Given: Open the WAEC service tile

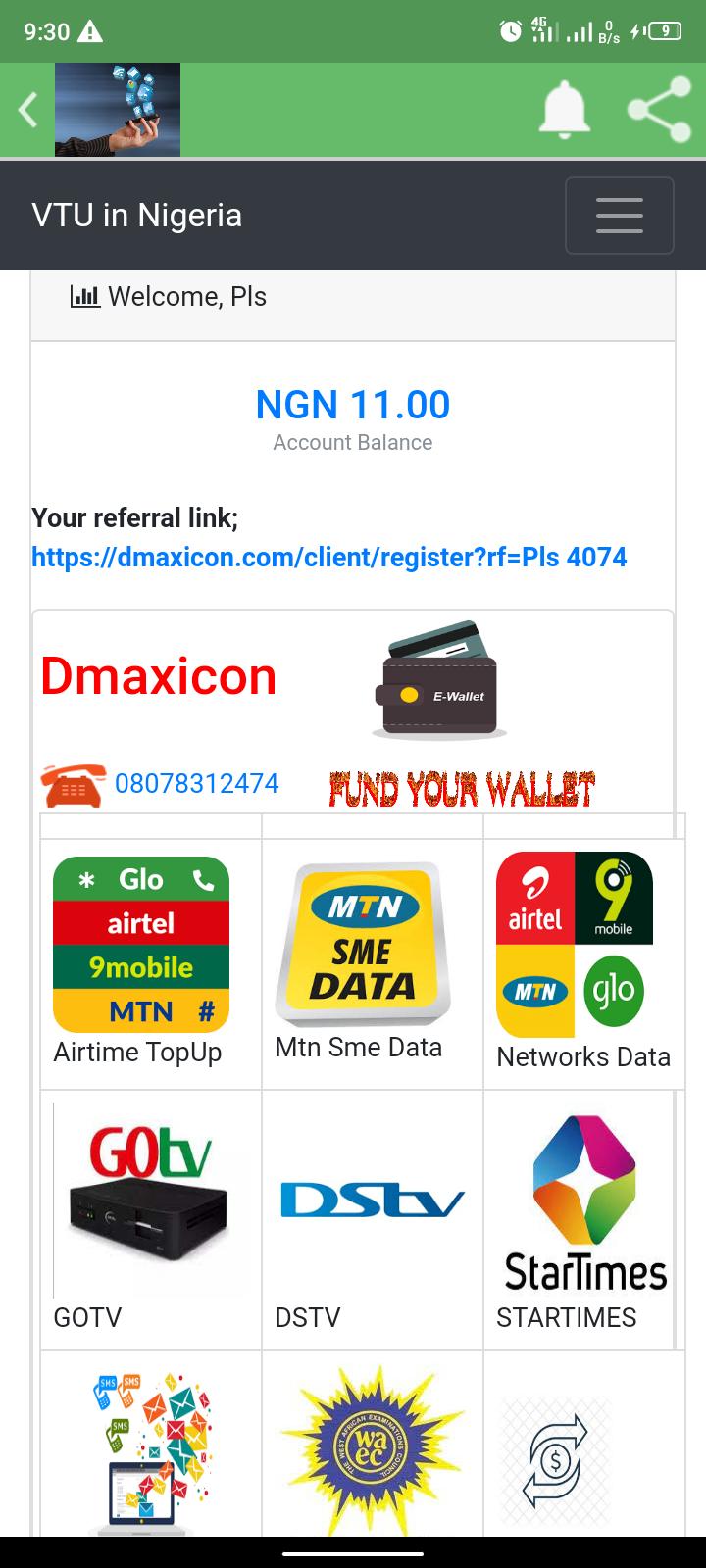Looking at the screenshot, I should click(372, 1450).
